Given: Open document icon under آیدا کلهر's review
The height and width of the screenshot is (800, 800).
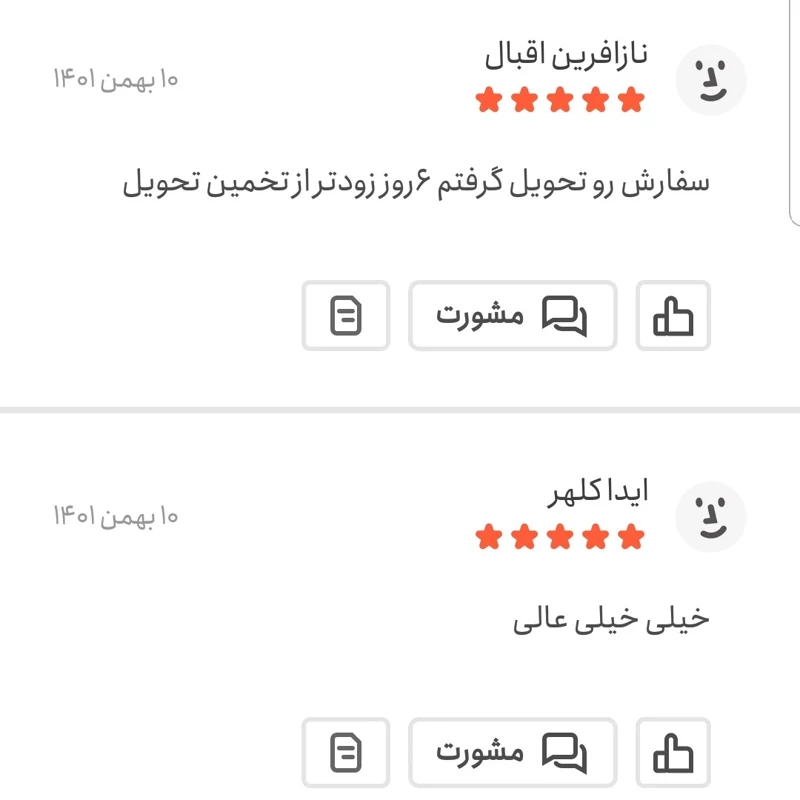Looking at the screenshot, I should point(346,752).
